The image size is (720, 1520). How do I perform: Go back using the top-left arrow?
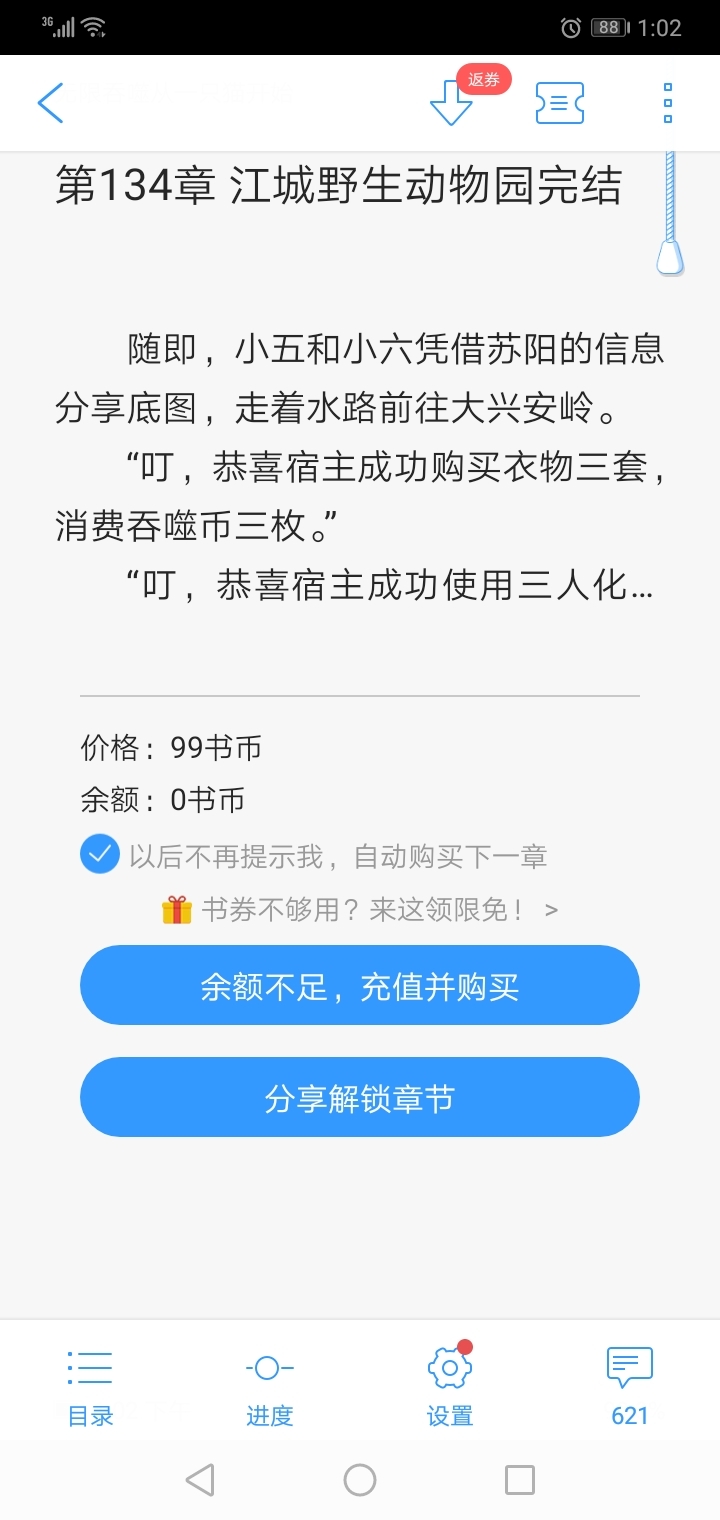point(50,103)
